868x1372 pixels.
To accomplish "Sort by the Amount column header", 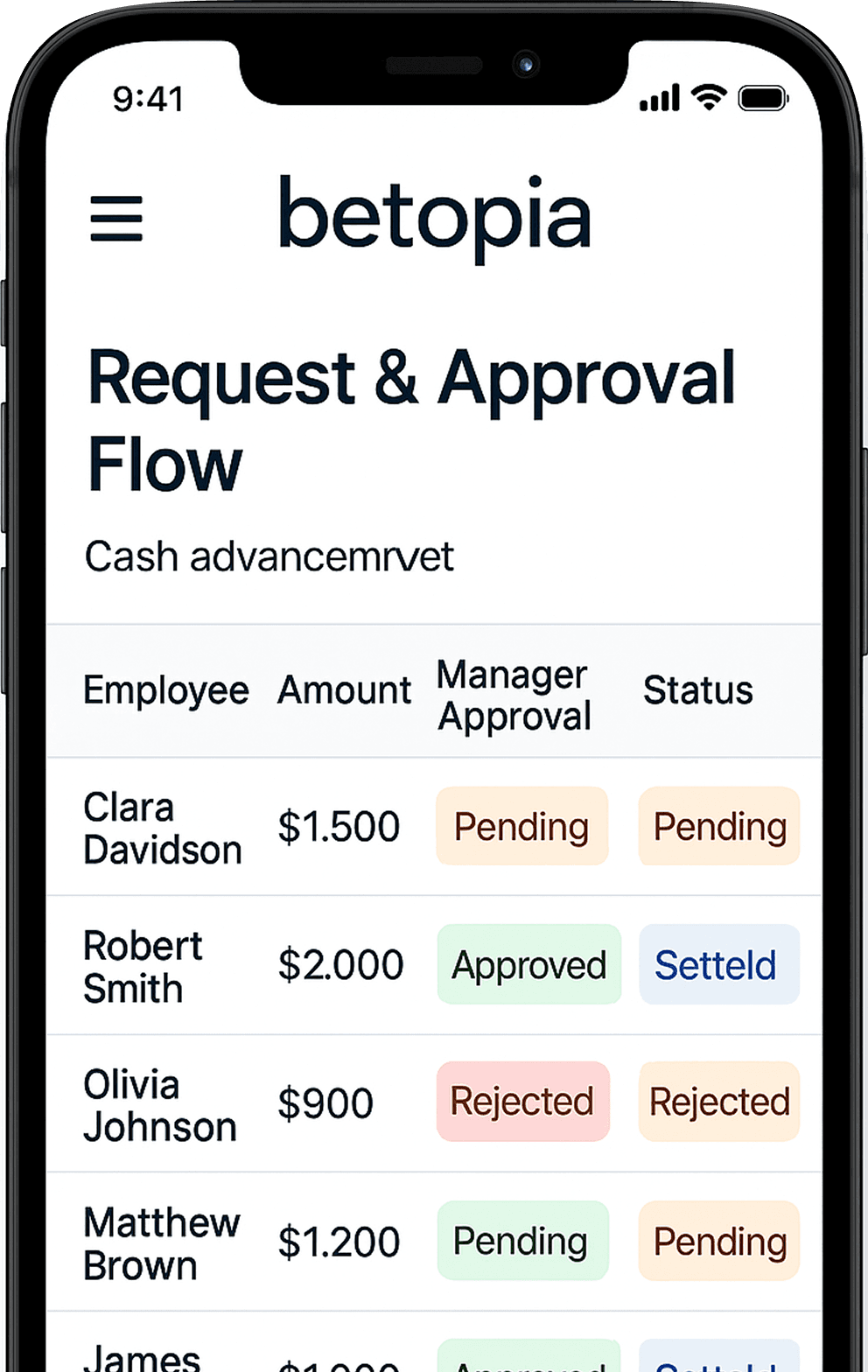I will [x=345, y=690].
